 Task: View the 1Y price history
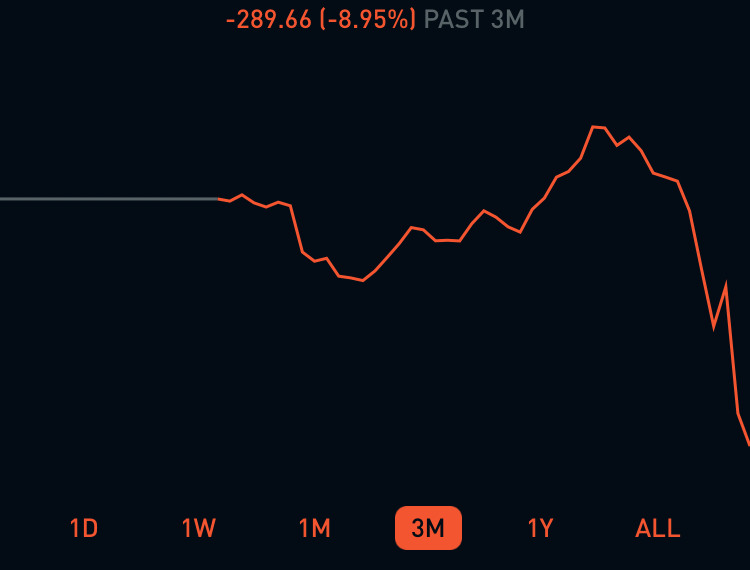540,528
